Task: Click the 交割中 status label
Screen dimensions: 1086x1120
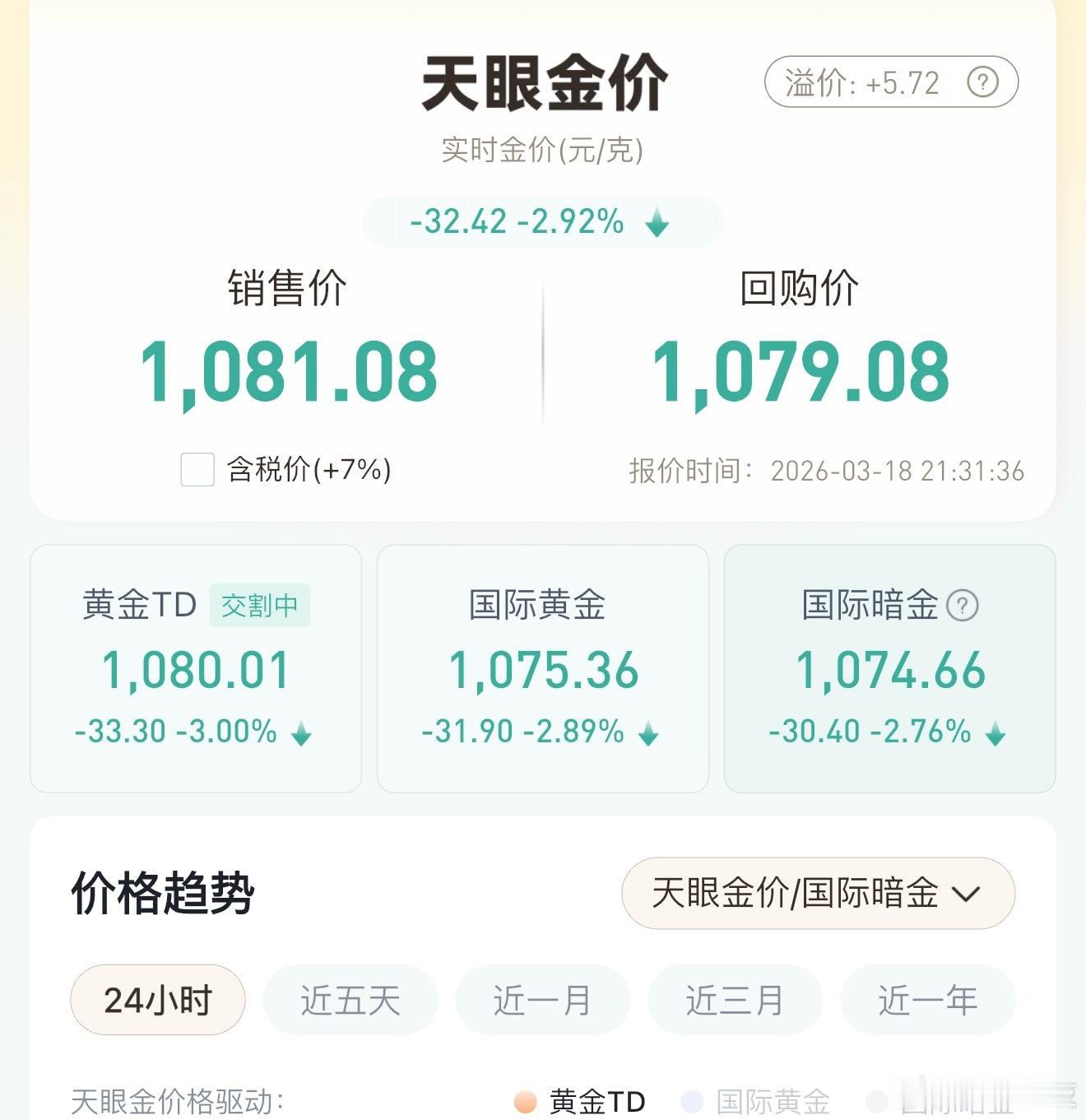Action: (260, 605)
